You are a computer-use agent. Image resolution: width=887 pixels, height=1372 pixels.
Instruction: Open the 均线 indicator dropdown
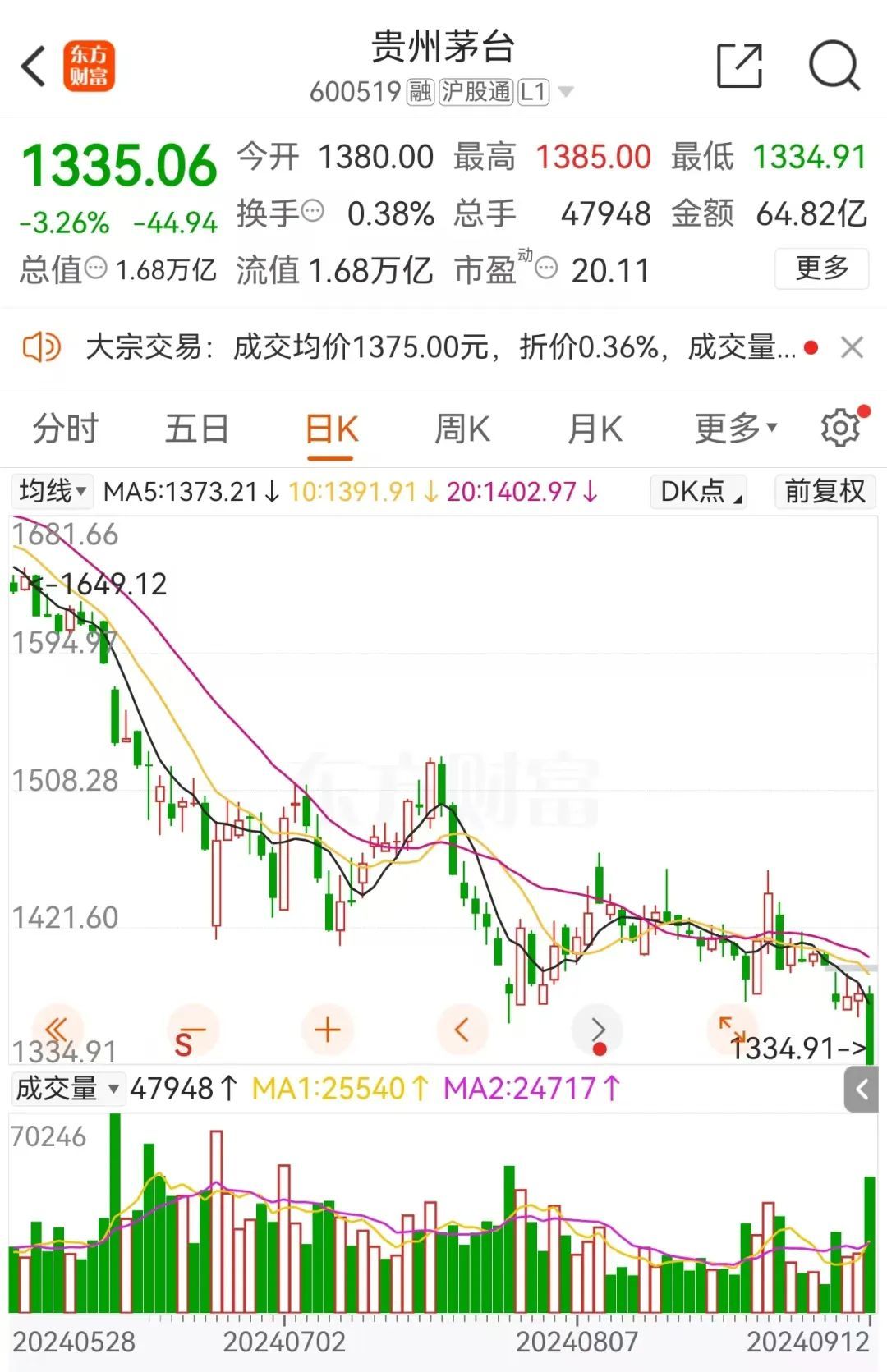click(53, 491)
